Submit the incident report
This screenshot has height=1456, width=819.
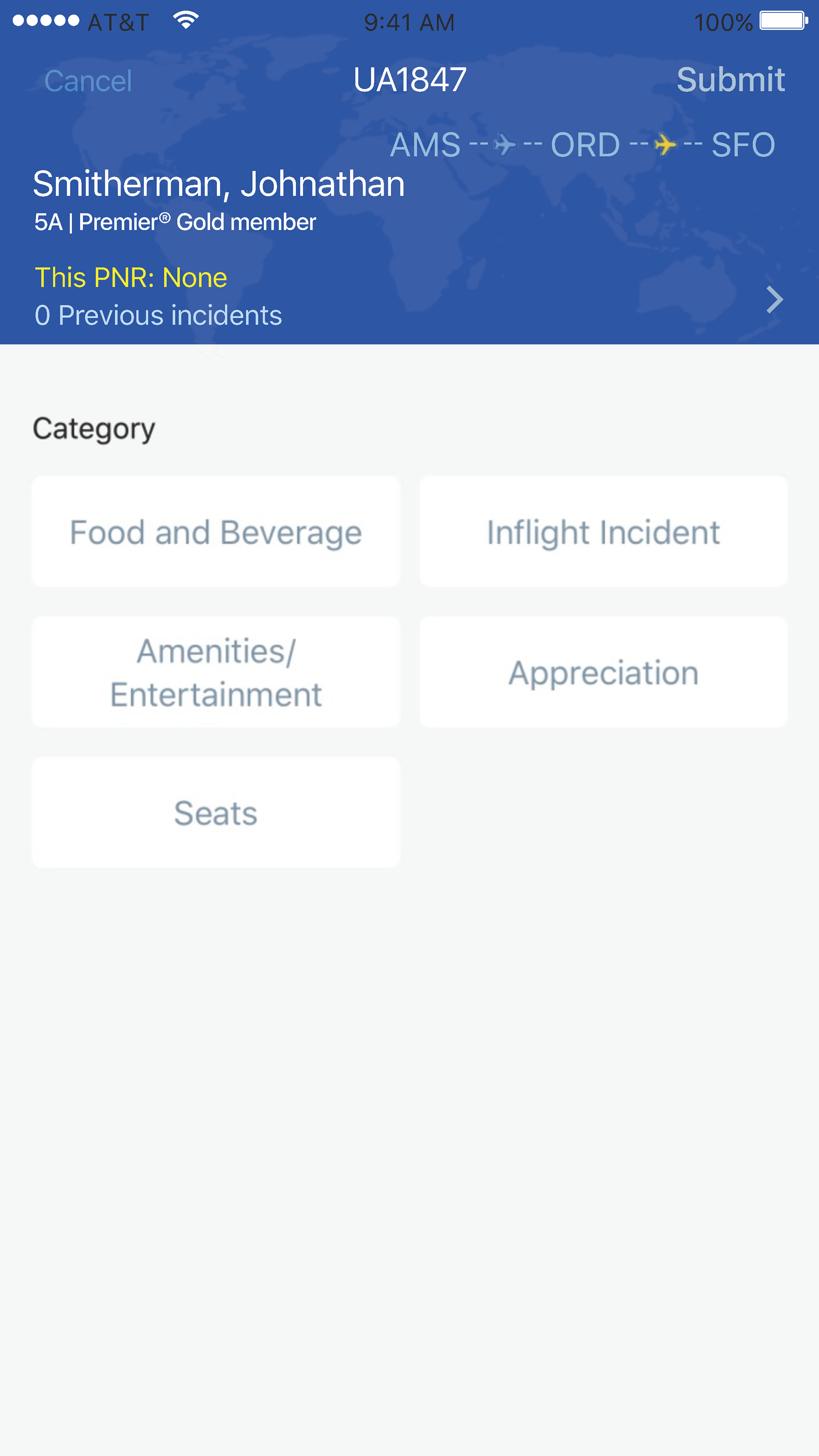point(730,80)
